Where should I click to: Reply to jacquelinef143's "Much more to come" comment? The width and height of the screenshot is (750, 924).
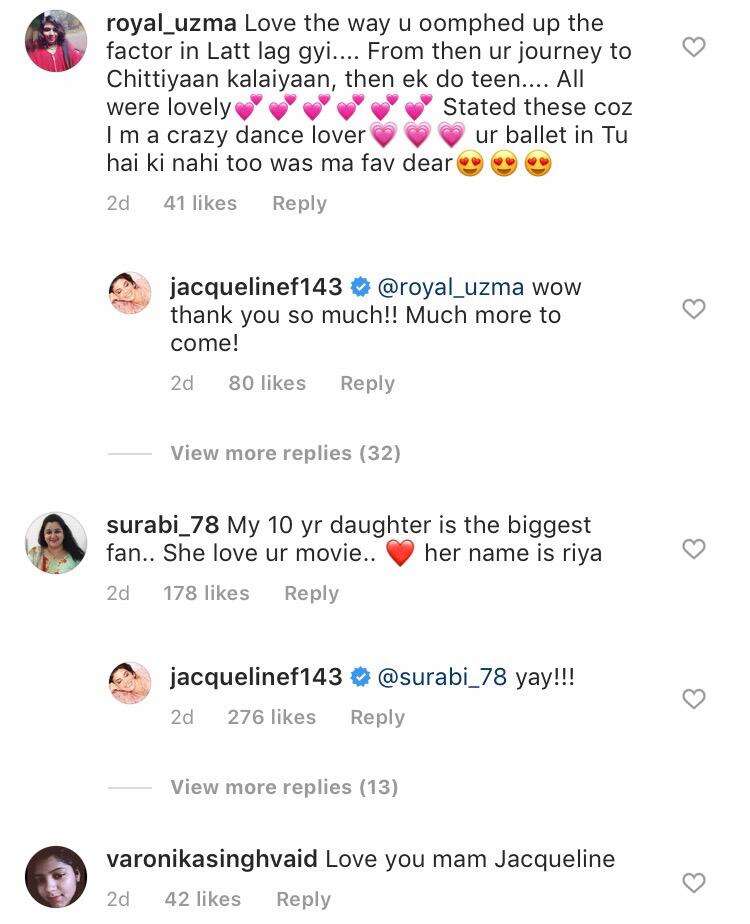pyautogui.click(x=367, y=383)
